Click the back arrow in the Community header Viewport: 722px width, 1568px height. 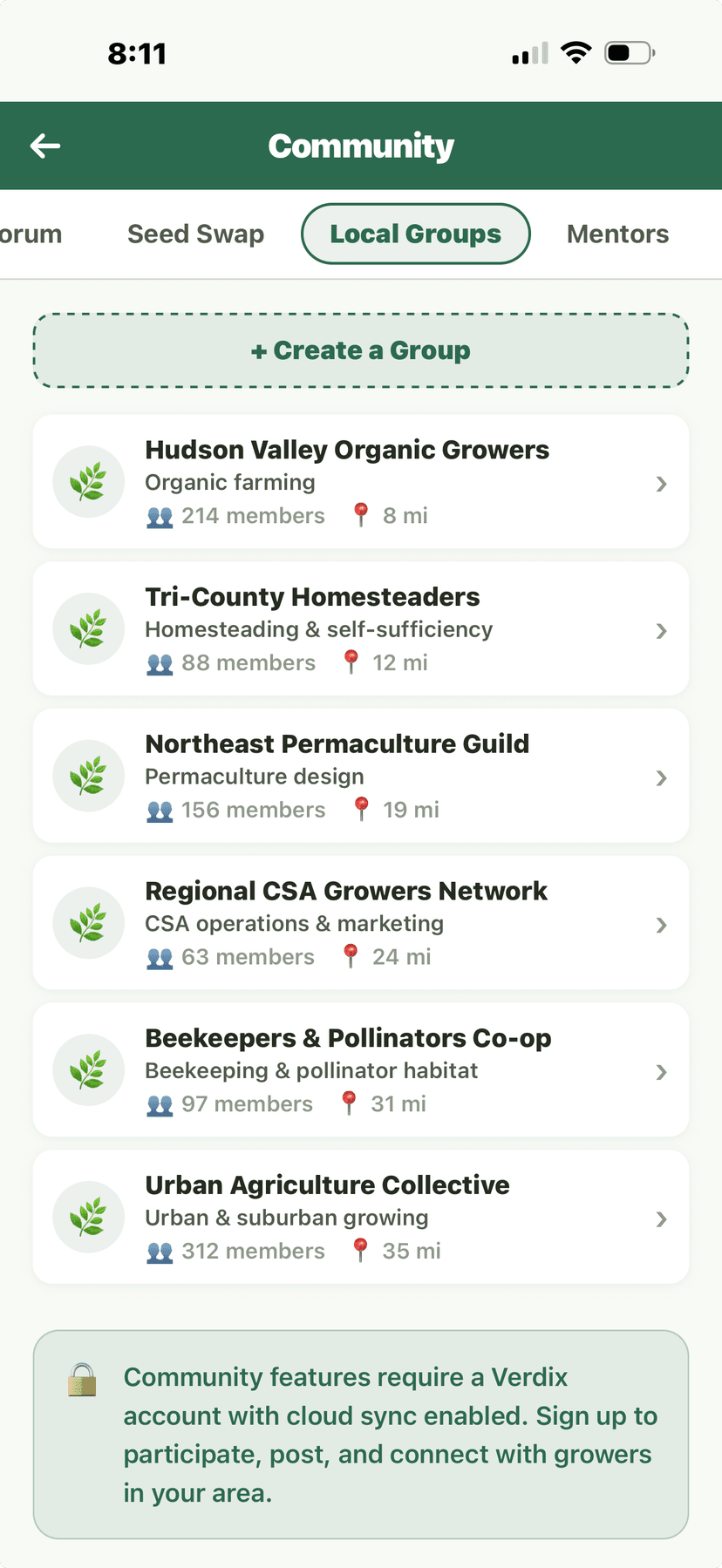click(45, 146)
